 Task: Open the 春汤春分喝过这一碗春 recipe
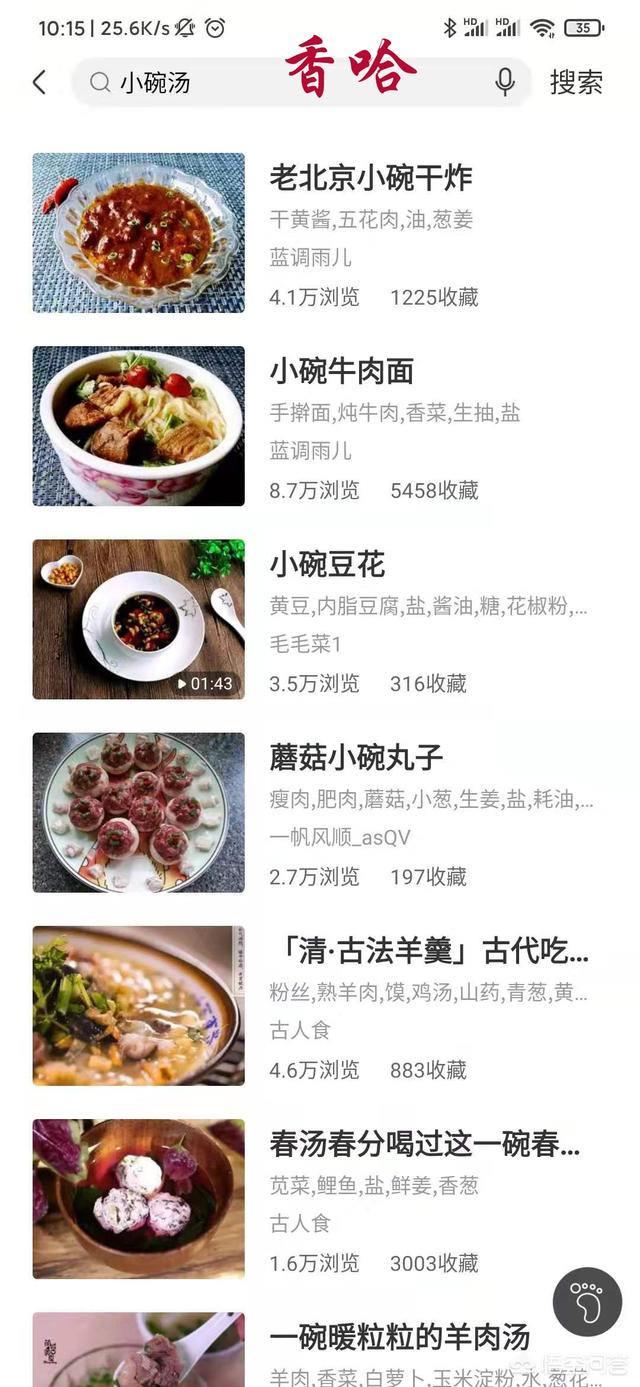pos(425,1144)
